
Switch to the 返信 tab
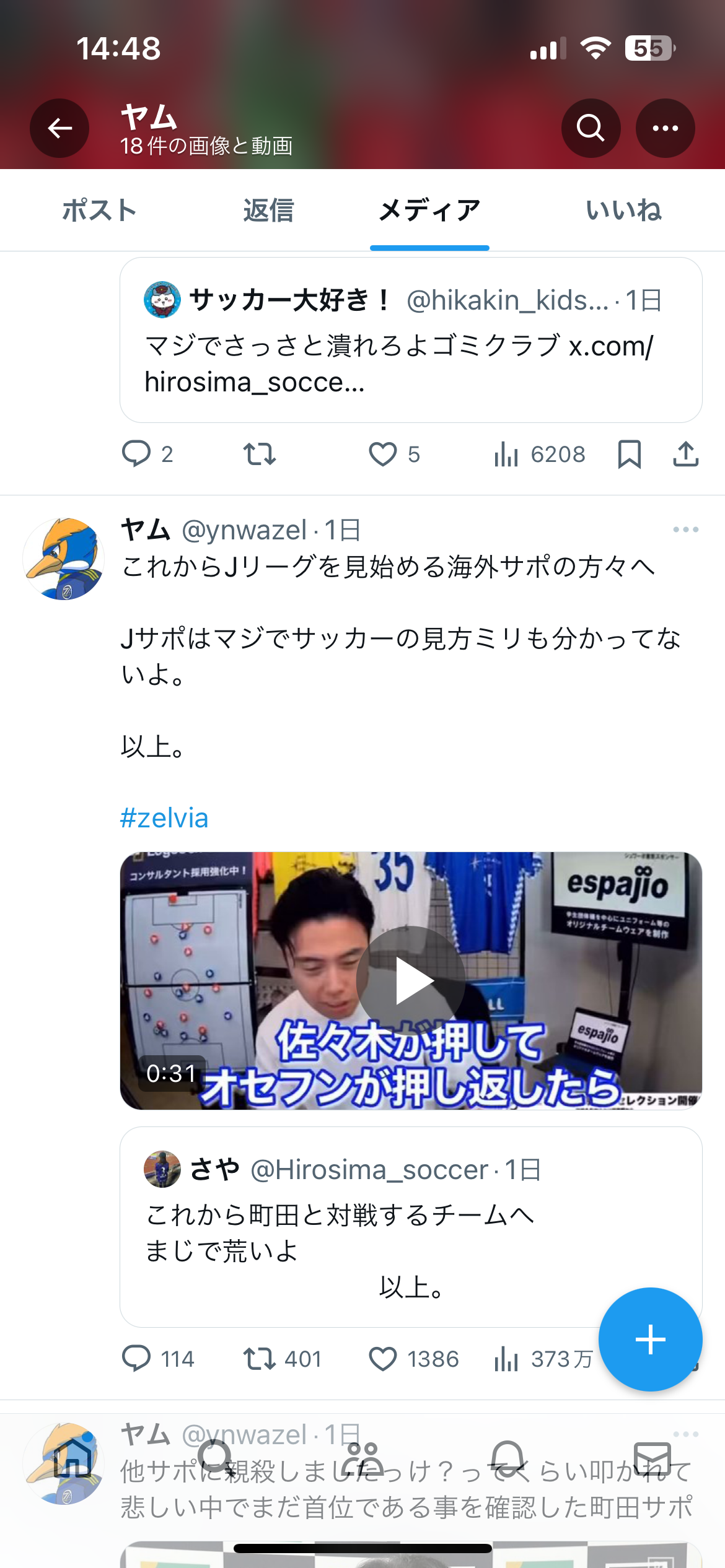[268, 211]
